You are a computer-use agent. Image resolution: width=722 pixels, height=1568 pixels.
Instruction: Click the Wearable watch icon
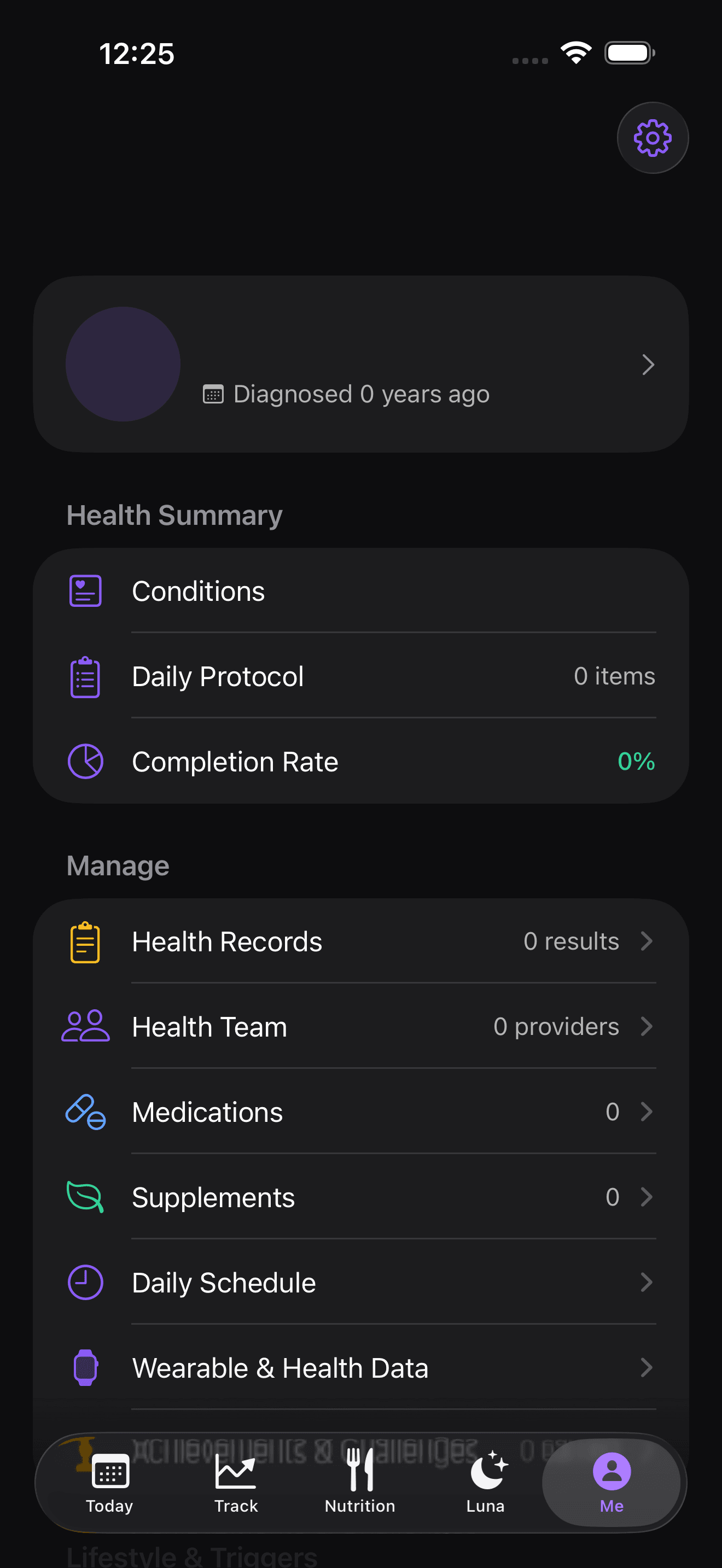coord(85,1367)
